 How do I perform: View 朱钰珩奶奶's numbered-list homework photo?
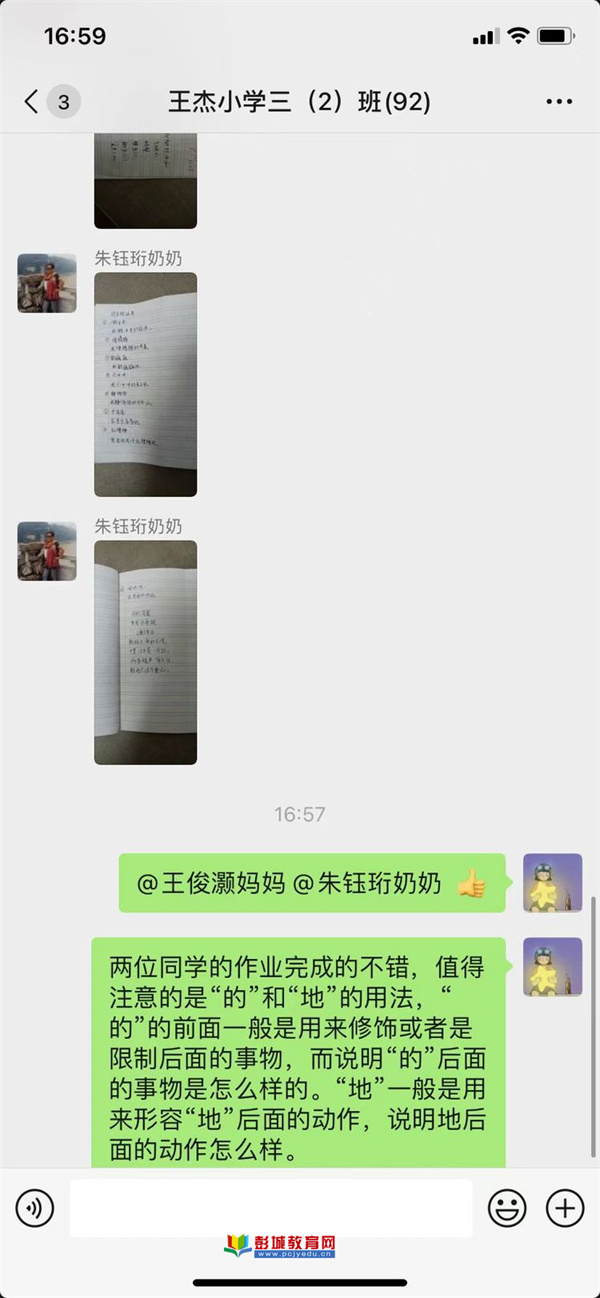(x=146, y=385)
